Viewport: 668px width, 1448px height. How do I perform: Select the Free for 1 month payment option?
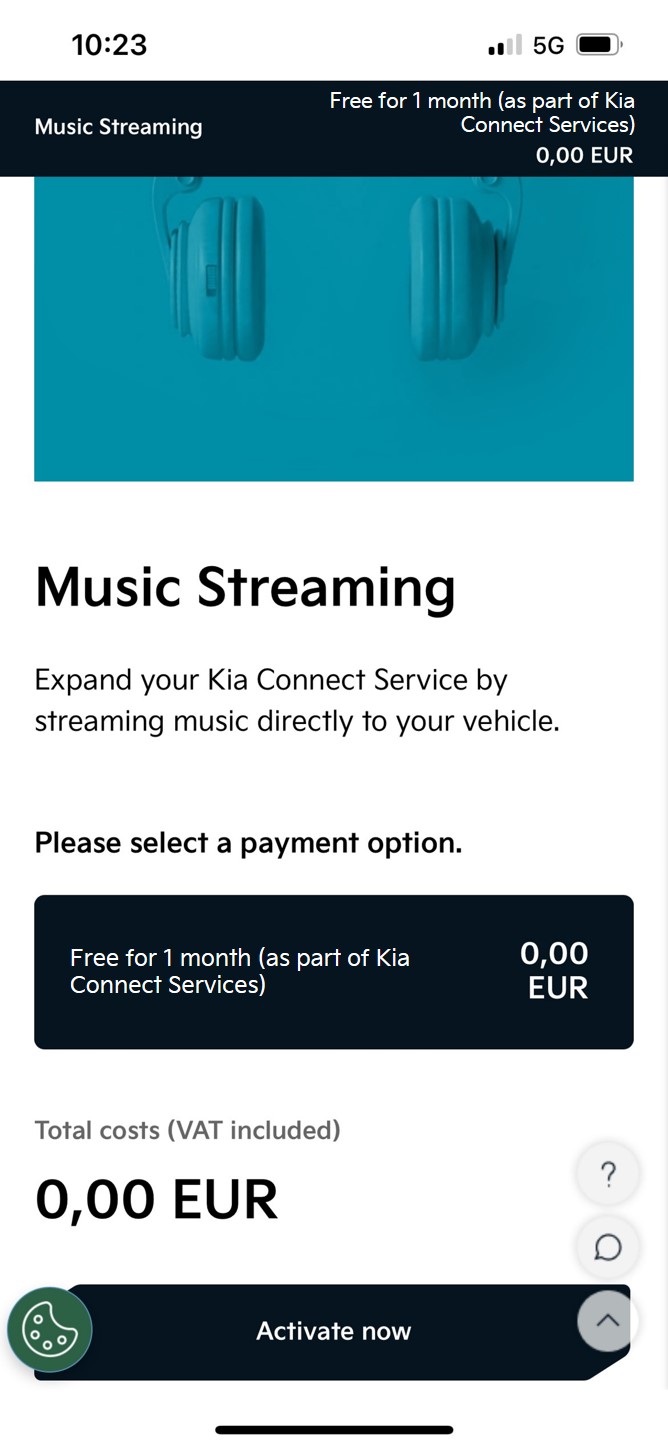coord(334,972)
